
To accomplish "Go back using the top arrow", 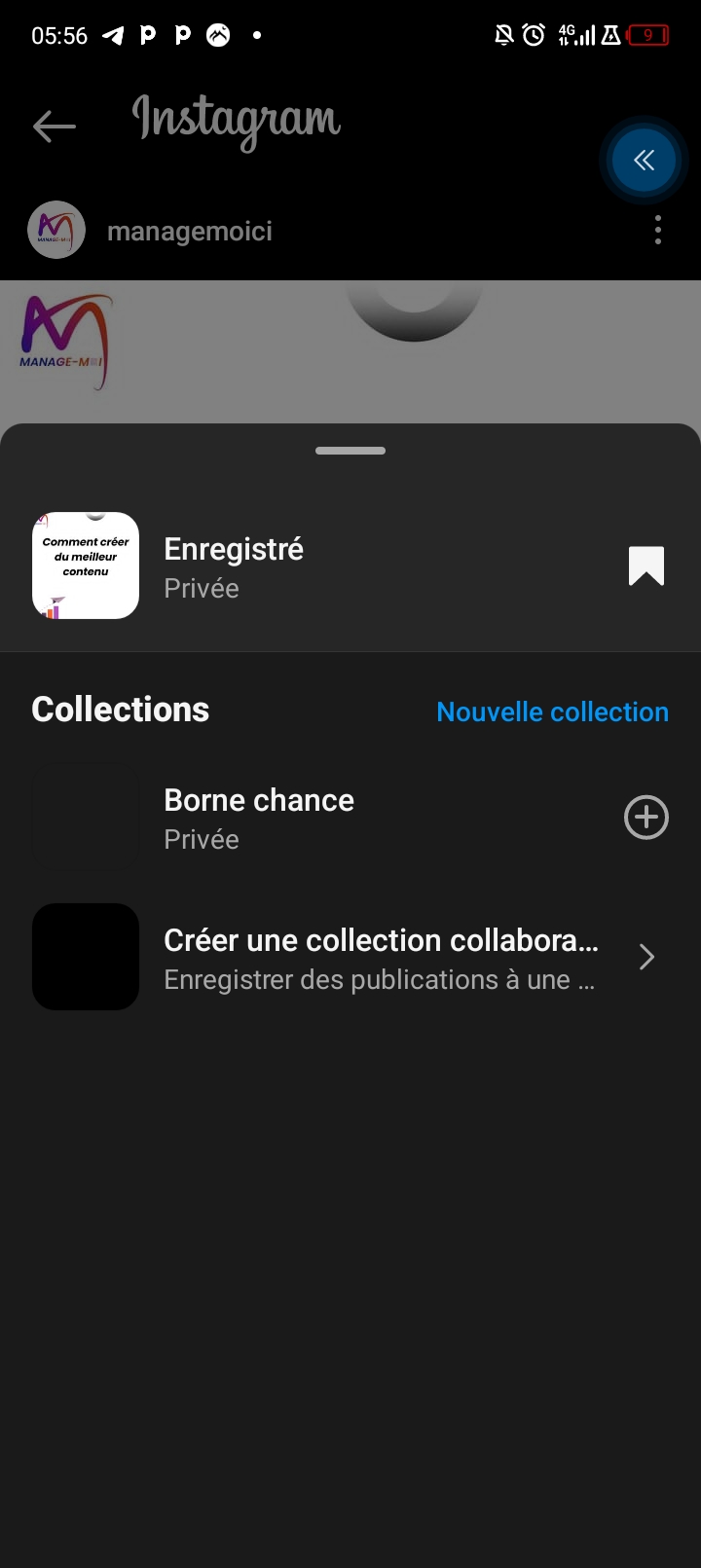I will coord(55,127).
